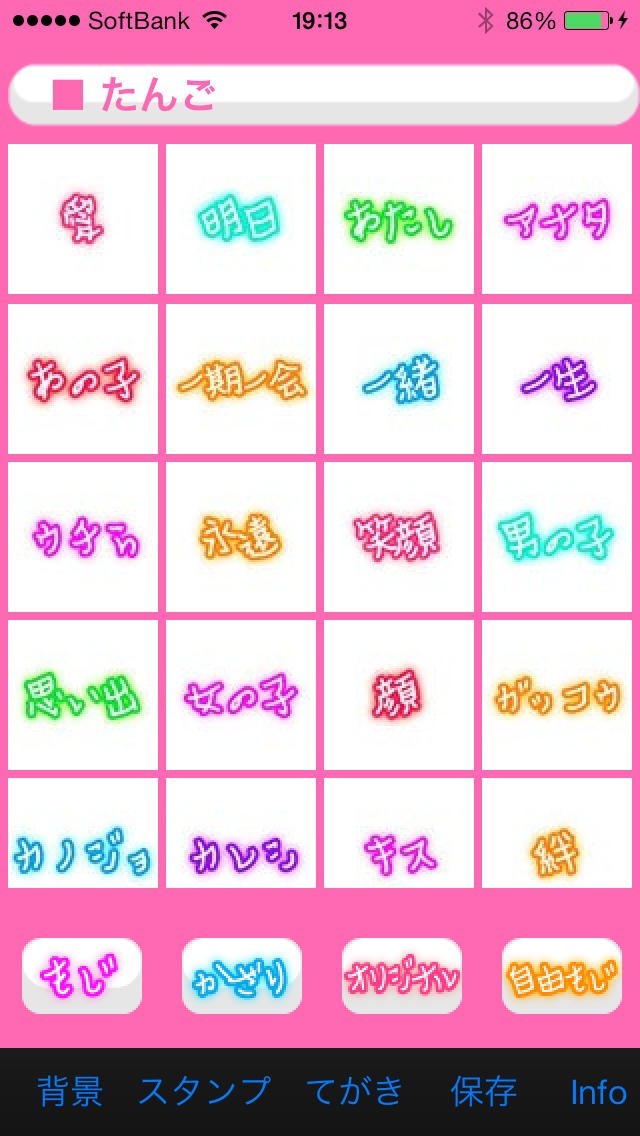This screenshot has height=1136, width=640.
Task: Select the 笑顔 word stamp
Action: (x=398, y=536)
